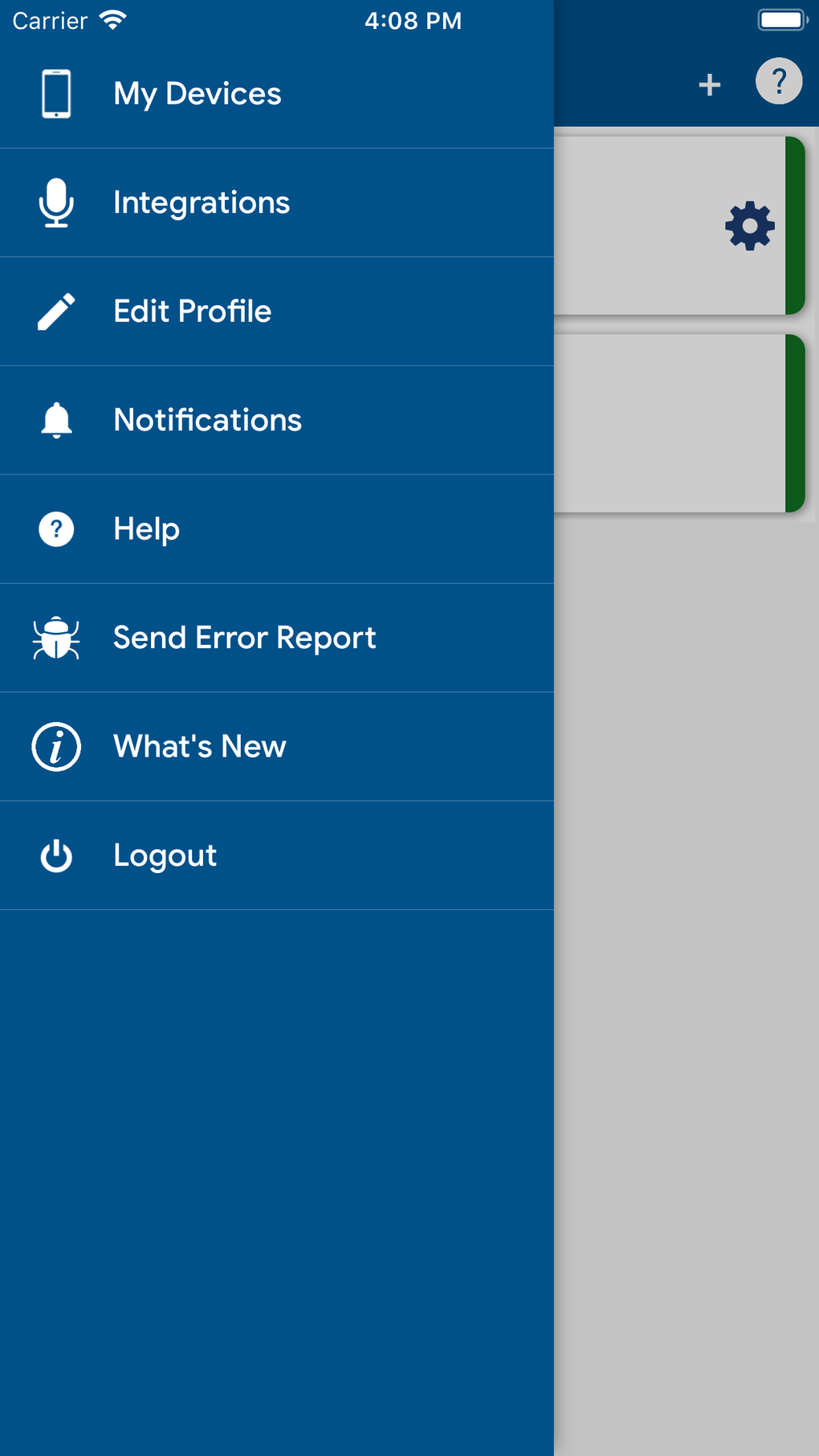Open the question mark help icon
This screenshot has height=1456, width=819.
778,81
